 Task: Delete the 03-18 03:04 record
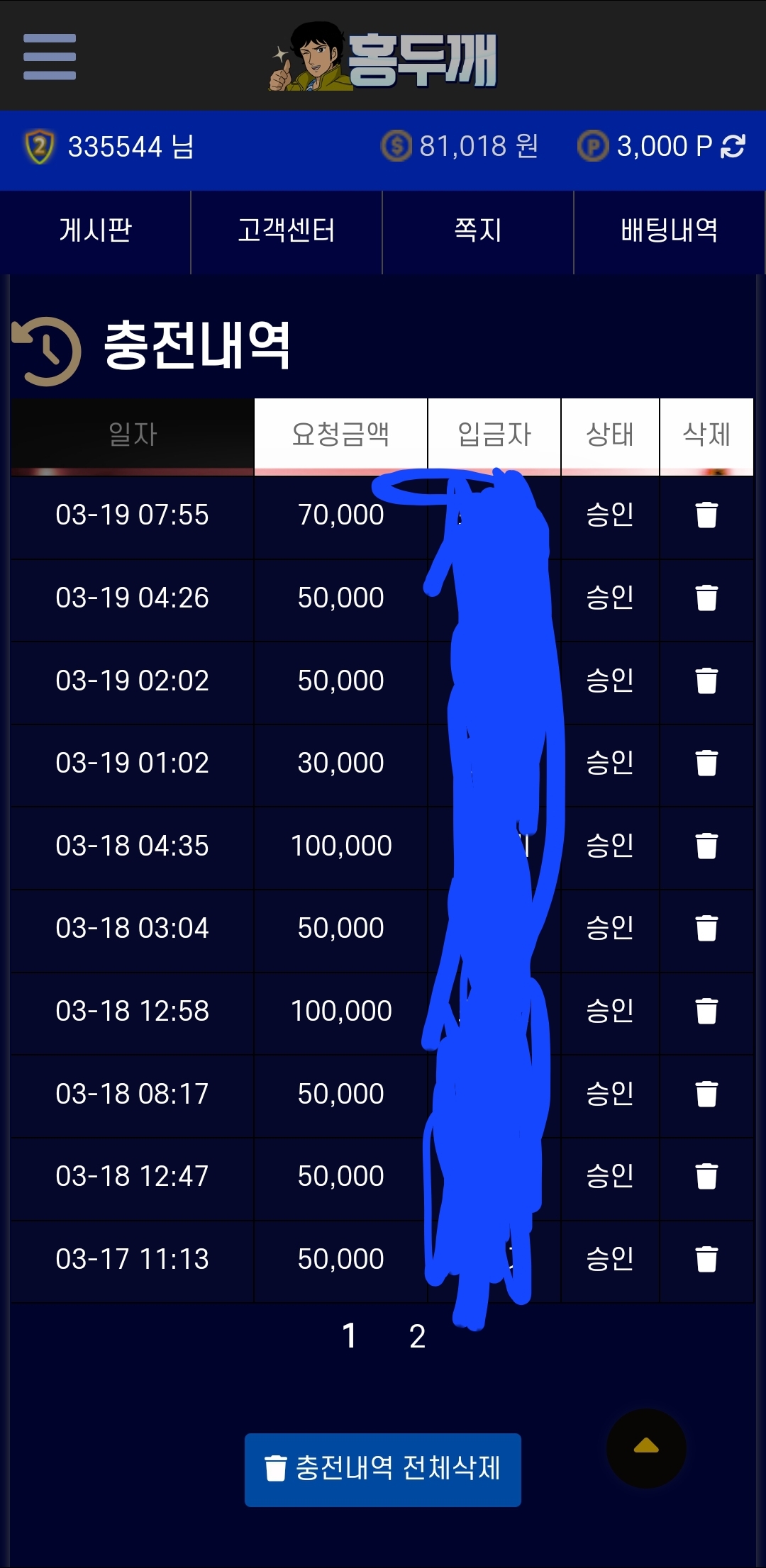coord(706,928)
